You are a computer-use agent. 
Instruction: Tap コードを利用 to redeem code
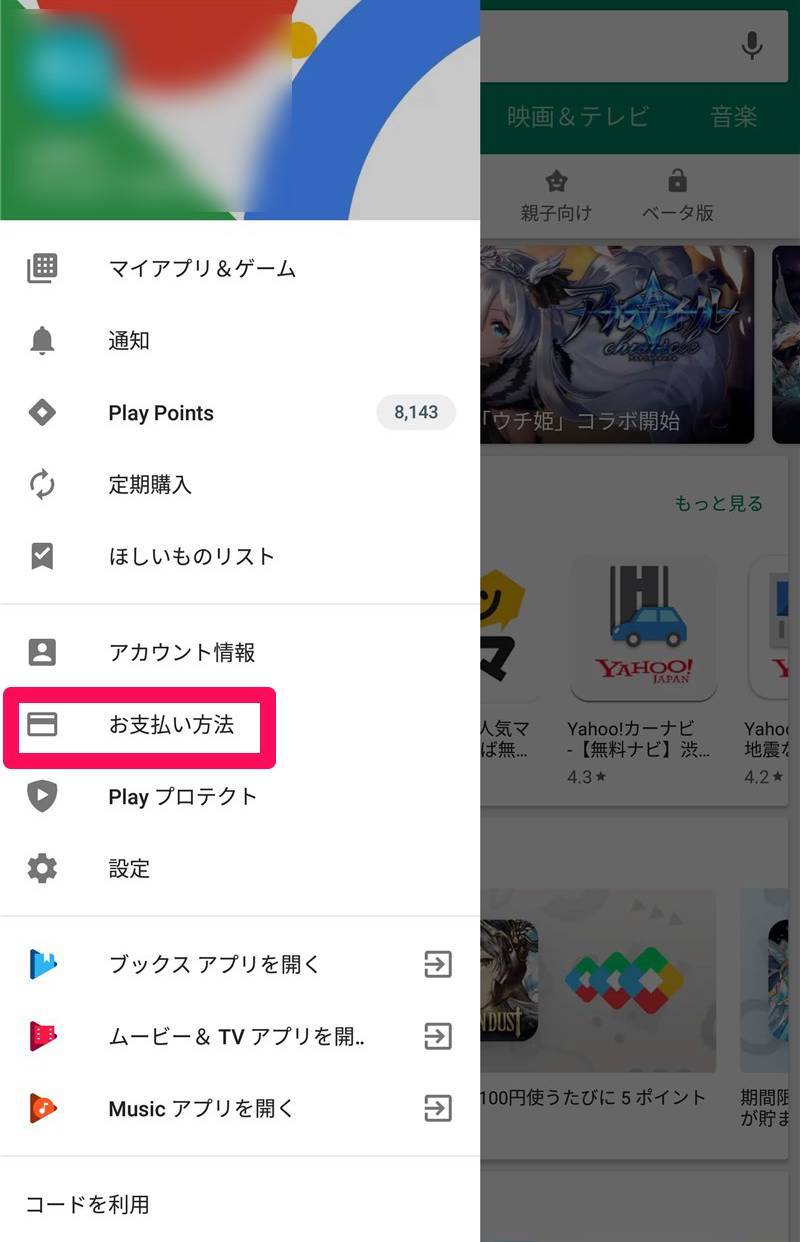(x=88, y=1205)
